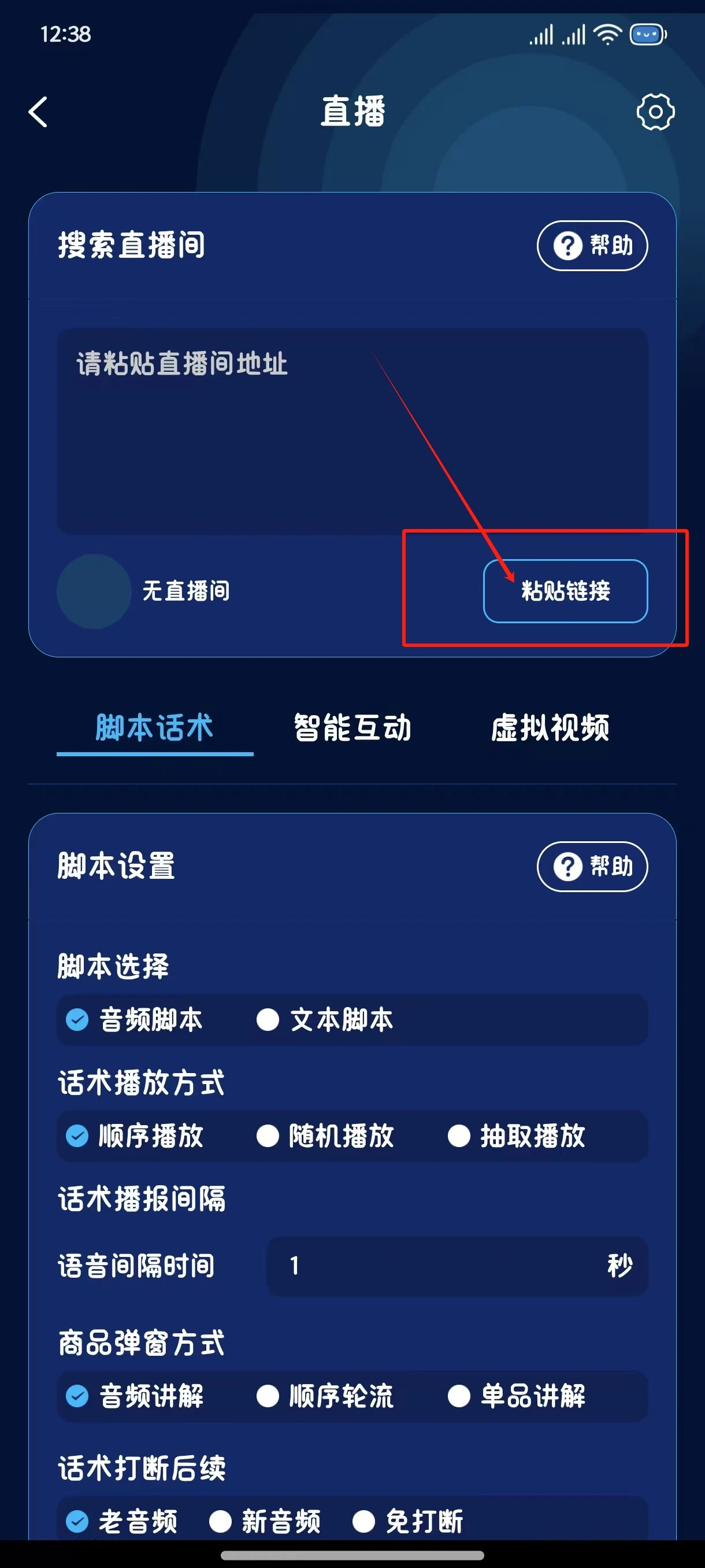The width and height of the screenshot is (705, 1568).
Task: Edit the 语音间隔时间 seconds field
Action: 457,1266
